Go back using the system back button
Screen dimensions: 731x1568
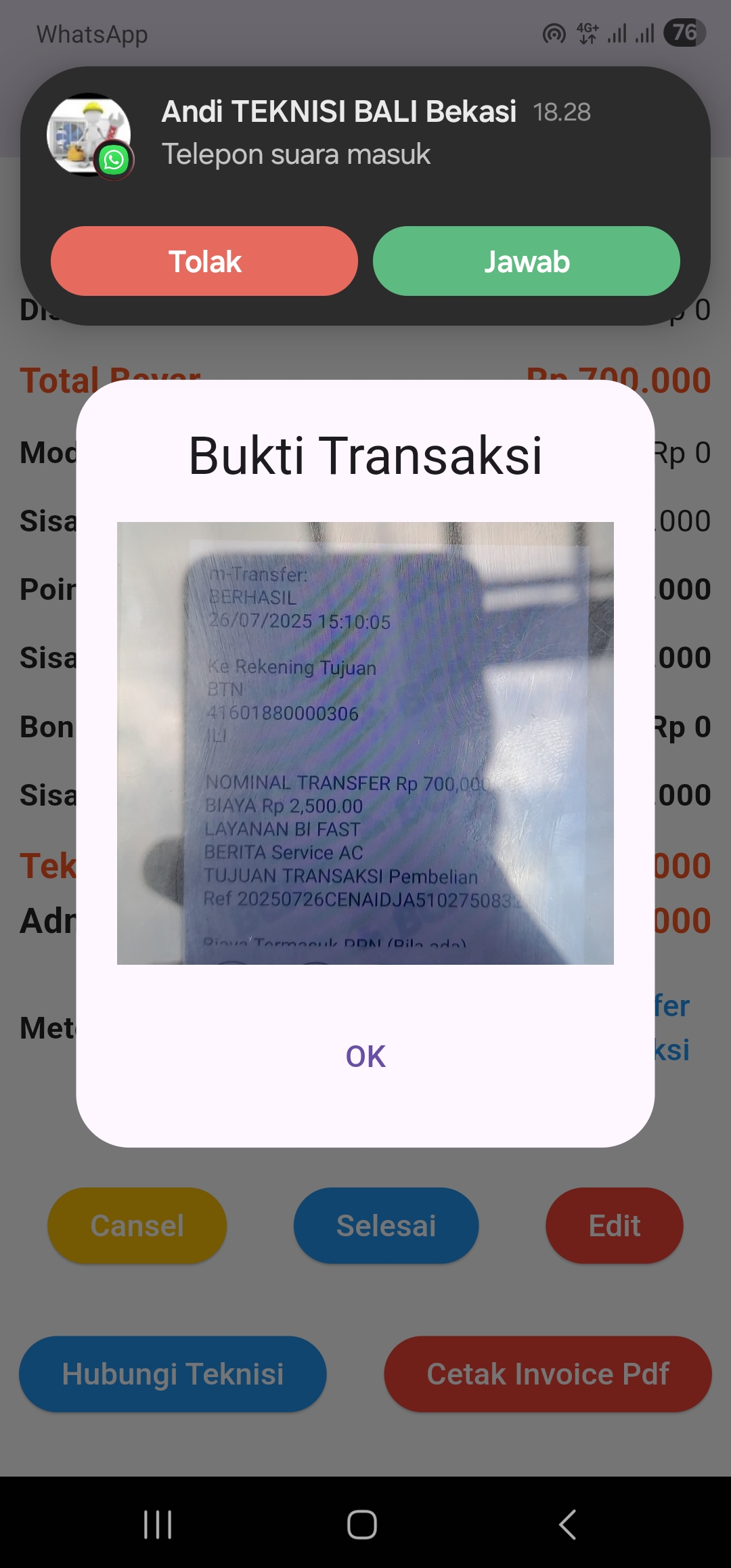(567, 1525)
